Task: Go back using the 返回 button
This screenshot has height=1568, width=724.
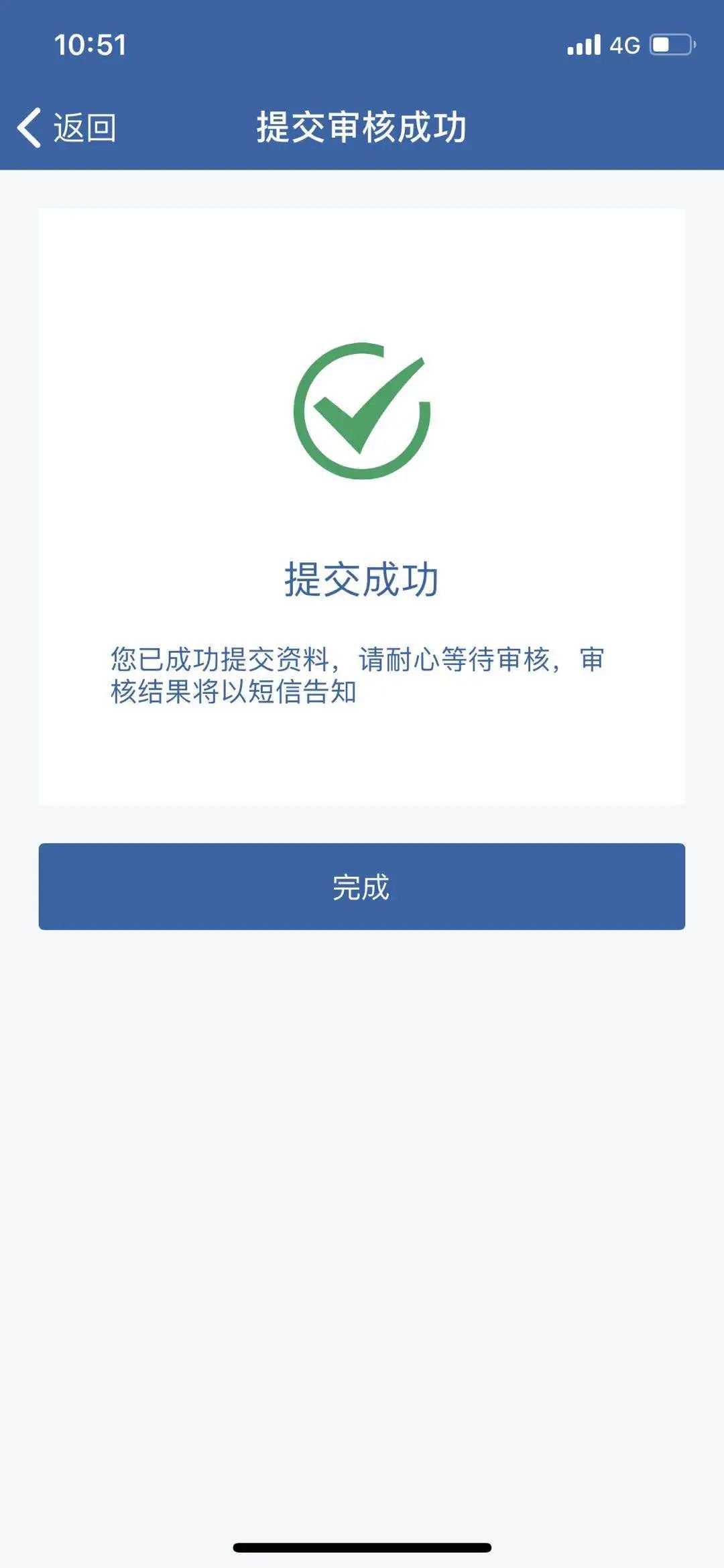Action: click(67, 127)
